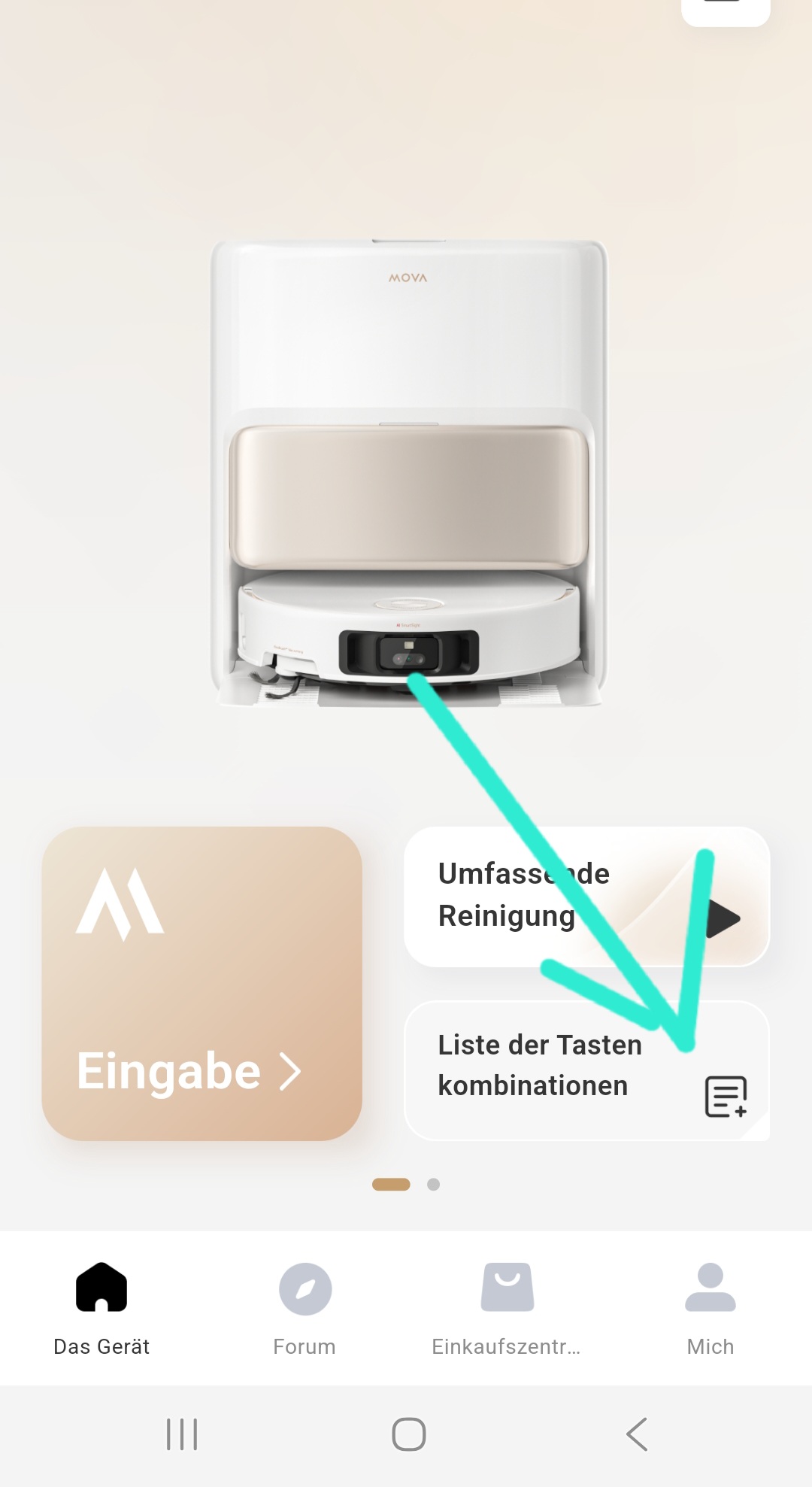The image size is (812, 1487).
Task: Open the system recent apps view
Action: (x=182, y=1434)
